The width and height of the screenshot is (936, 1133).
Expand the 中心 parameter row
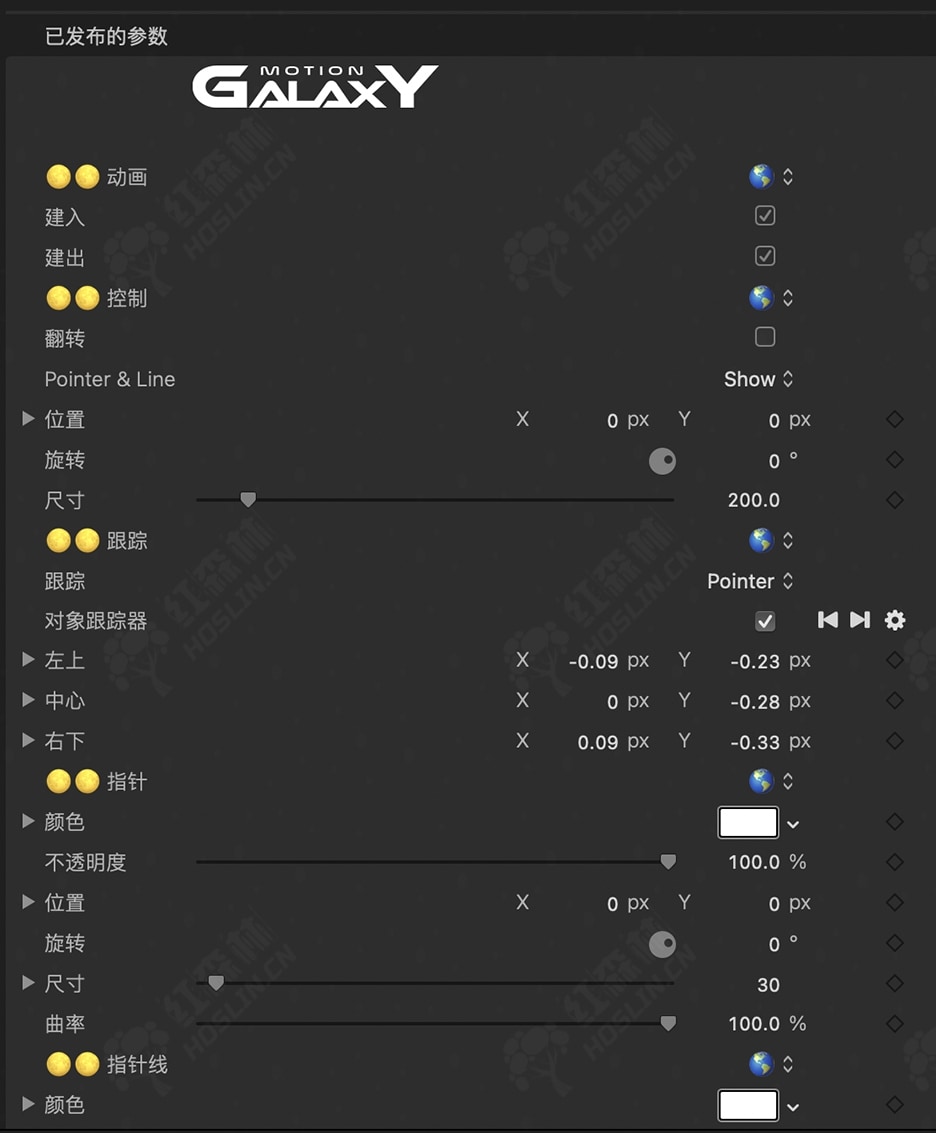(28, 700)
